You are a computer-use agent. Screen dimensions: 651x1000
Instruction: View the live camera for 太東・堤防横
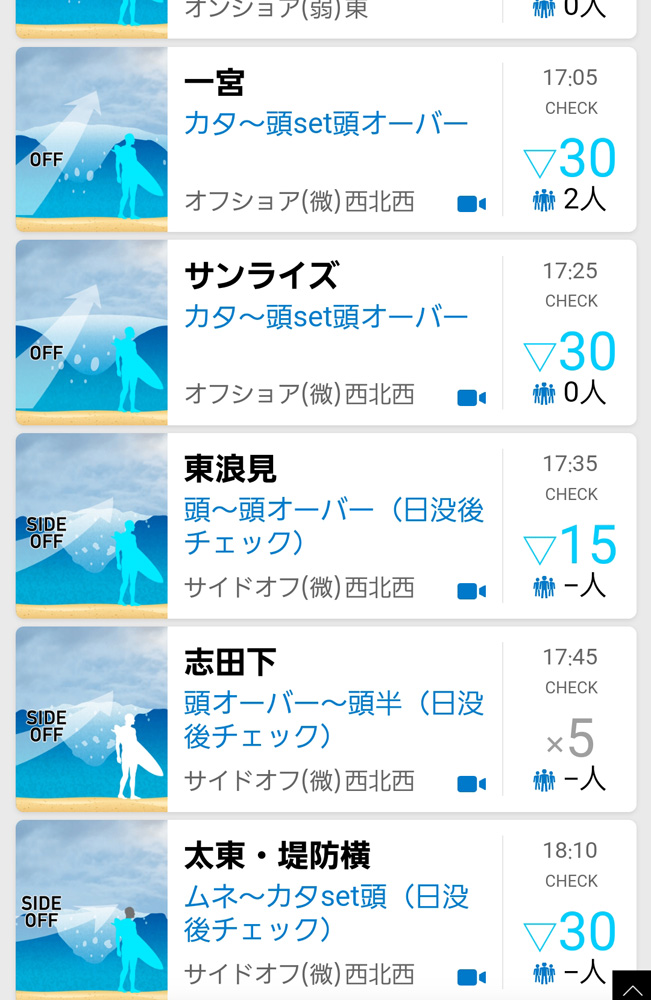point(471,976)
